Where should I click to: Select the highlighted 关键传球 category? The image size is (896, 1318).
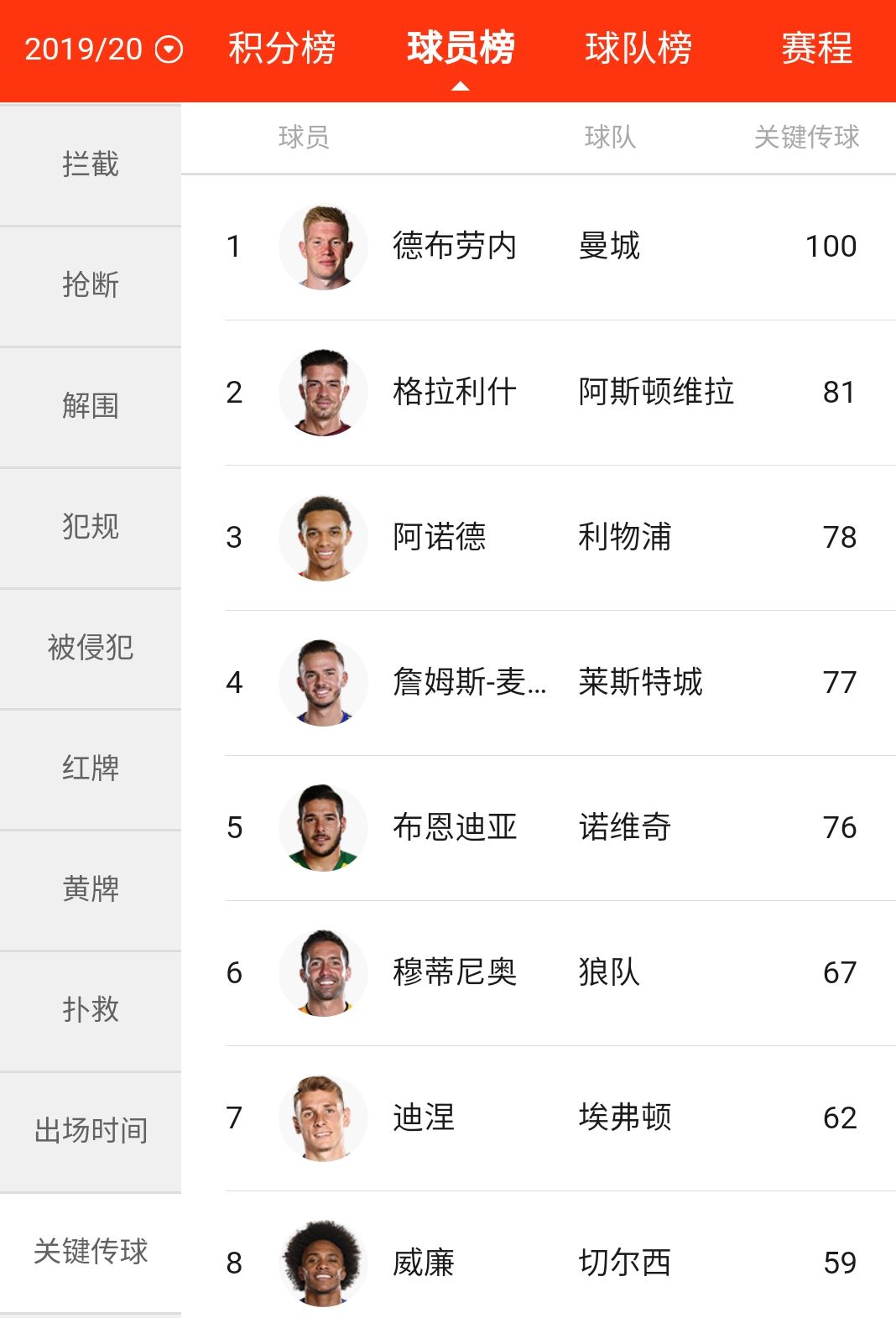coord(90,1251)
